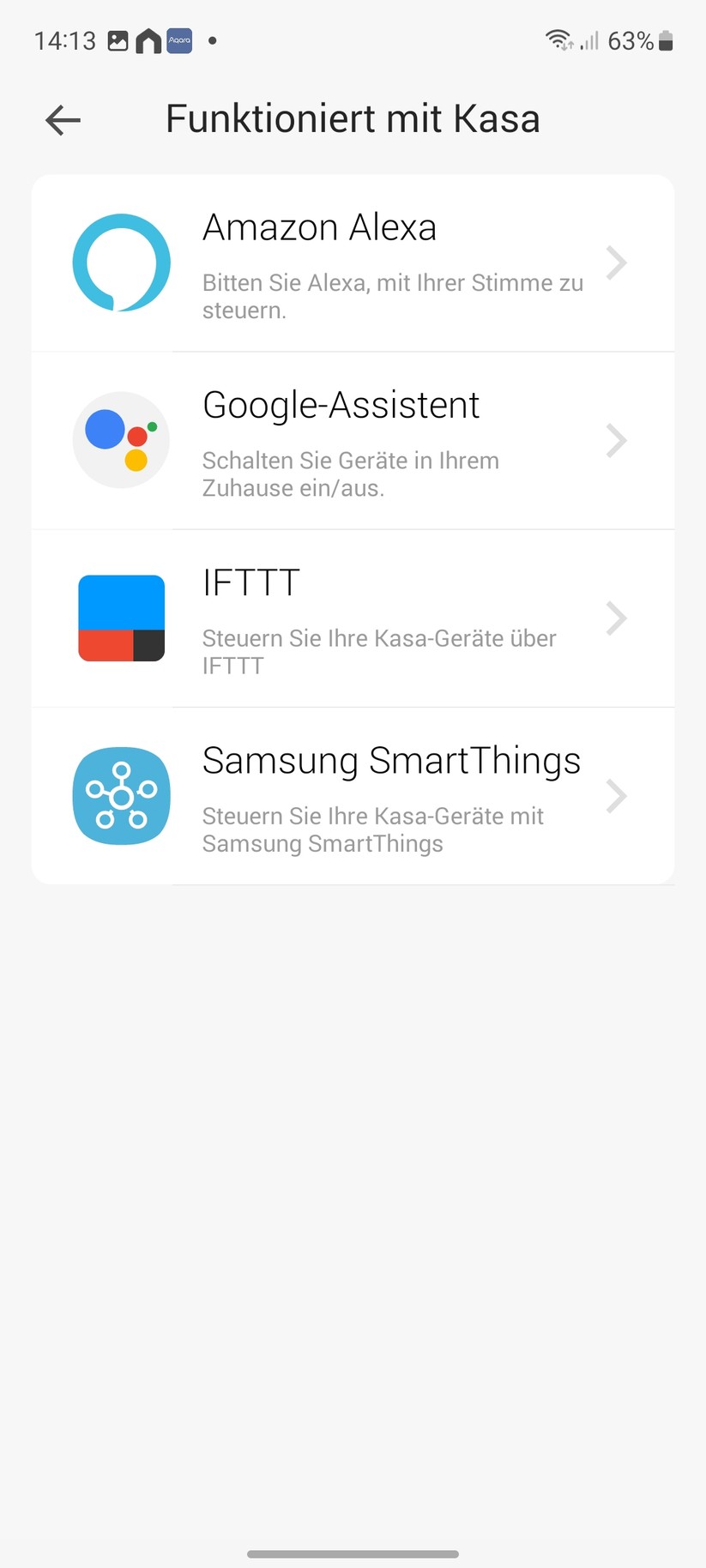Expand the Amazon Alexa entry via its chevron
The image size is (706, 1568).
(616, 262)
